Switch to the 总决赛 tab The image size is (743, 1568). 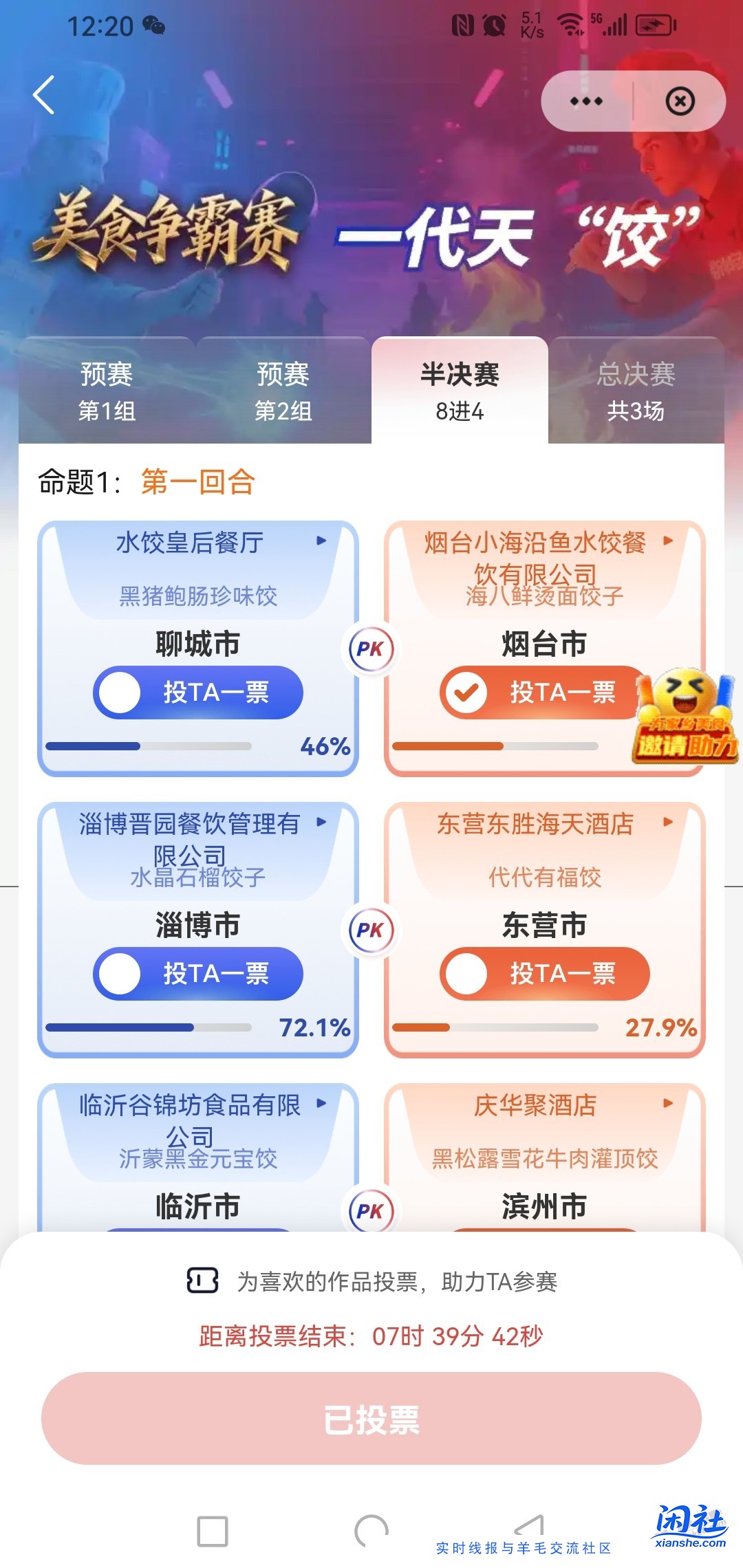click(x=636, y=391)
